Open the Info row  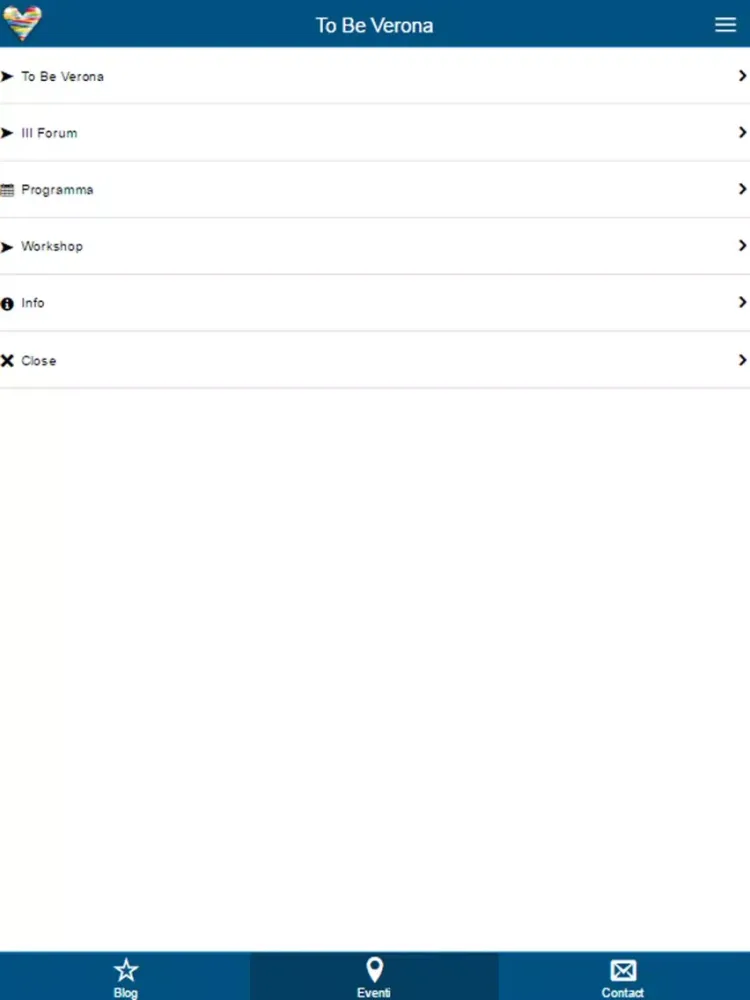(x=374, y=303)
